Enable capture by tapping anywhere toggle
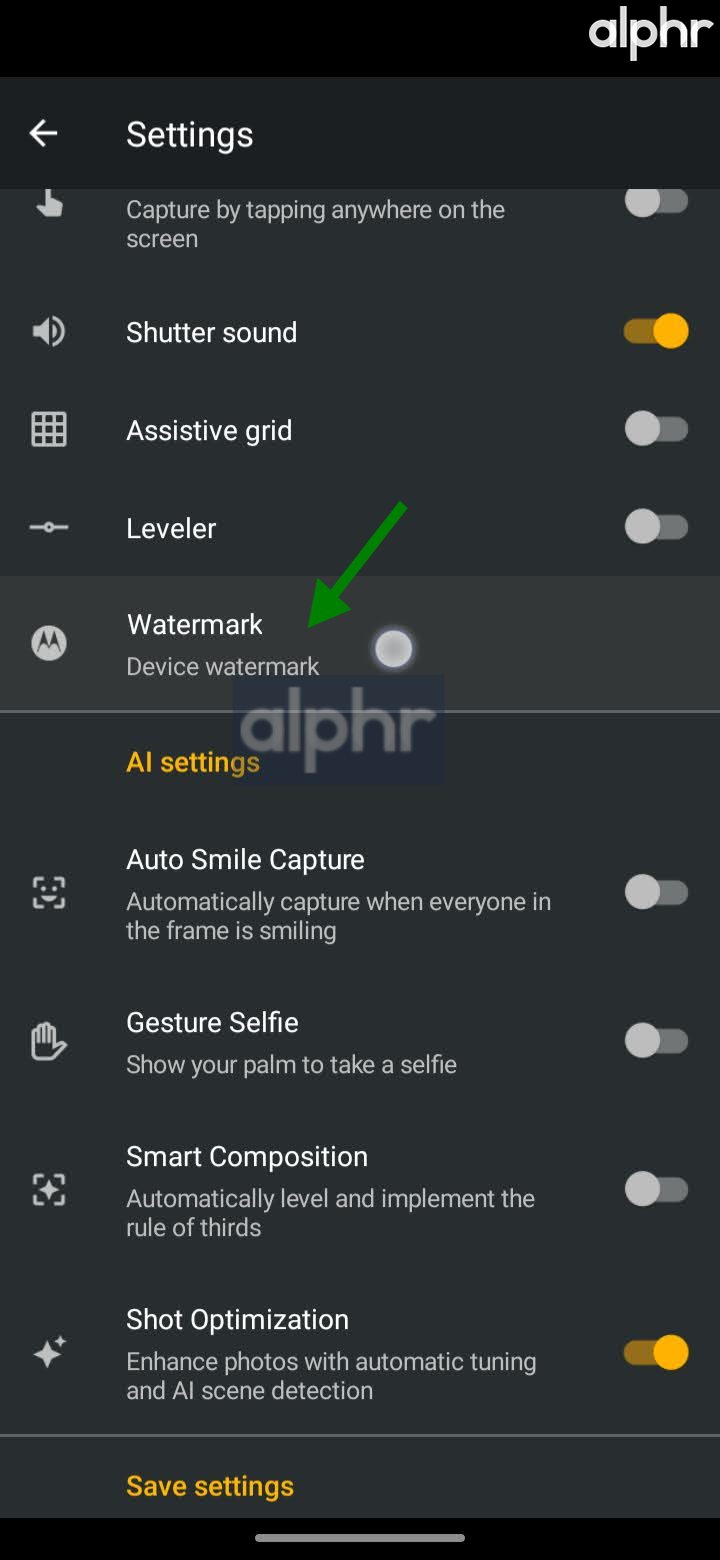Viewport: 720px width, 1560px height. [x=656, y=202]
